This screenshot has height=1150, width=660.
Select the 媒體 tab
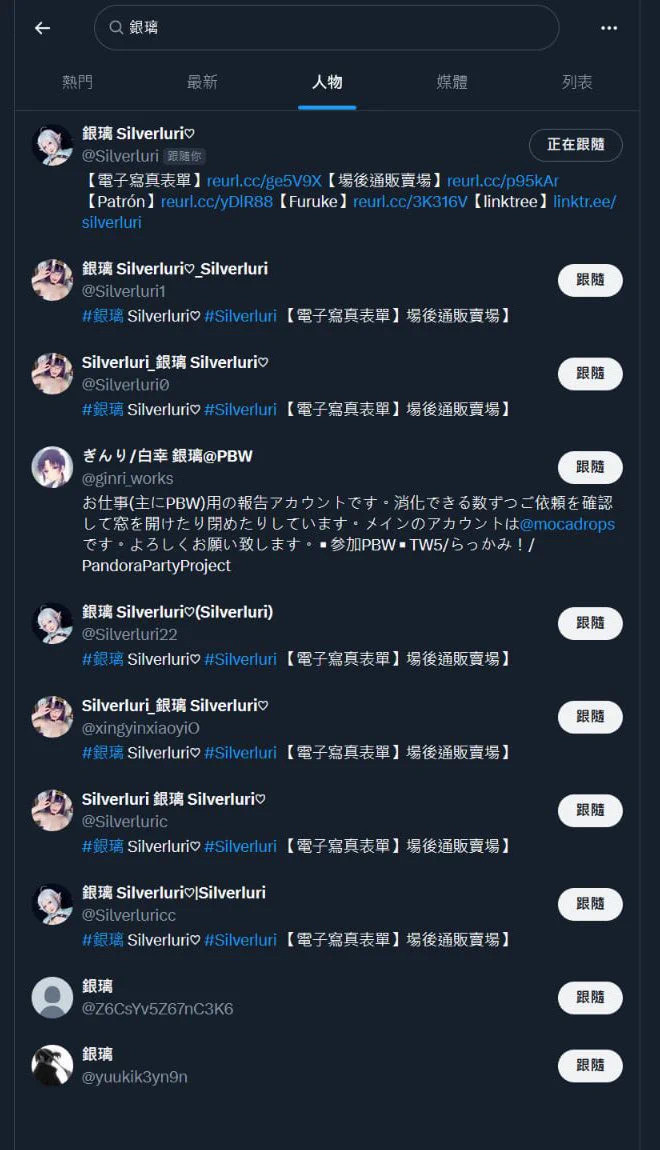(452, 82)
